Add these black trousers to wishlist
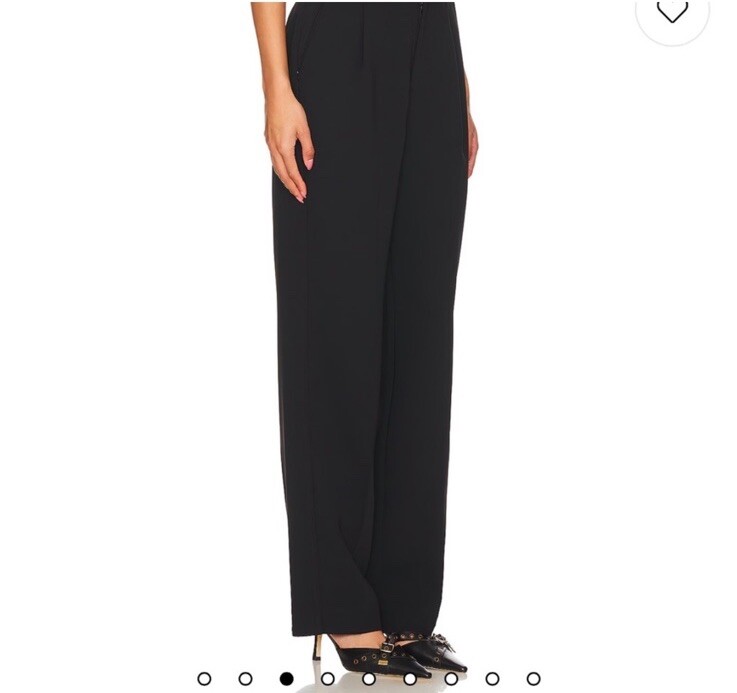The image size is (737, 693). click(672, 12)
